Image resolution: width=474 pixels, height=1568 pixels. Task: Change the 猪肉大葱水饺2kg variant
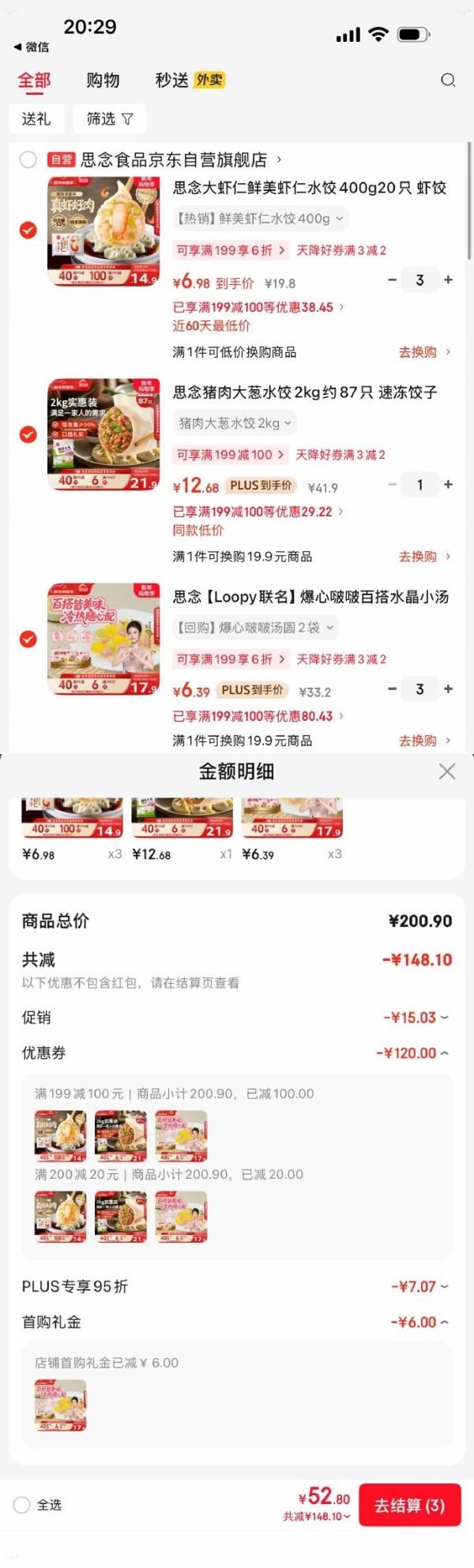(235, 423)
